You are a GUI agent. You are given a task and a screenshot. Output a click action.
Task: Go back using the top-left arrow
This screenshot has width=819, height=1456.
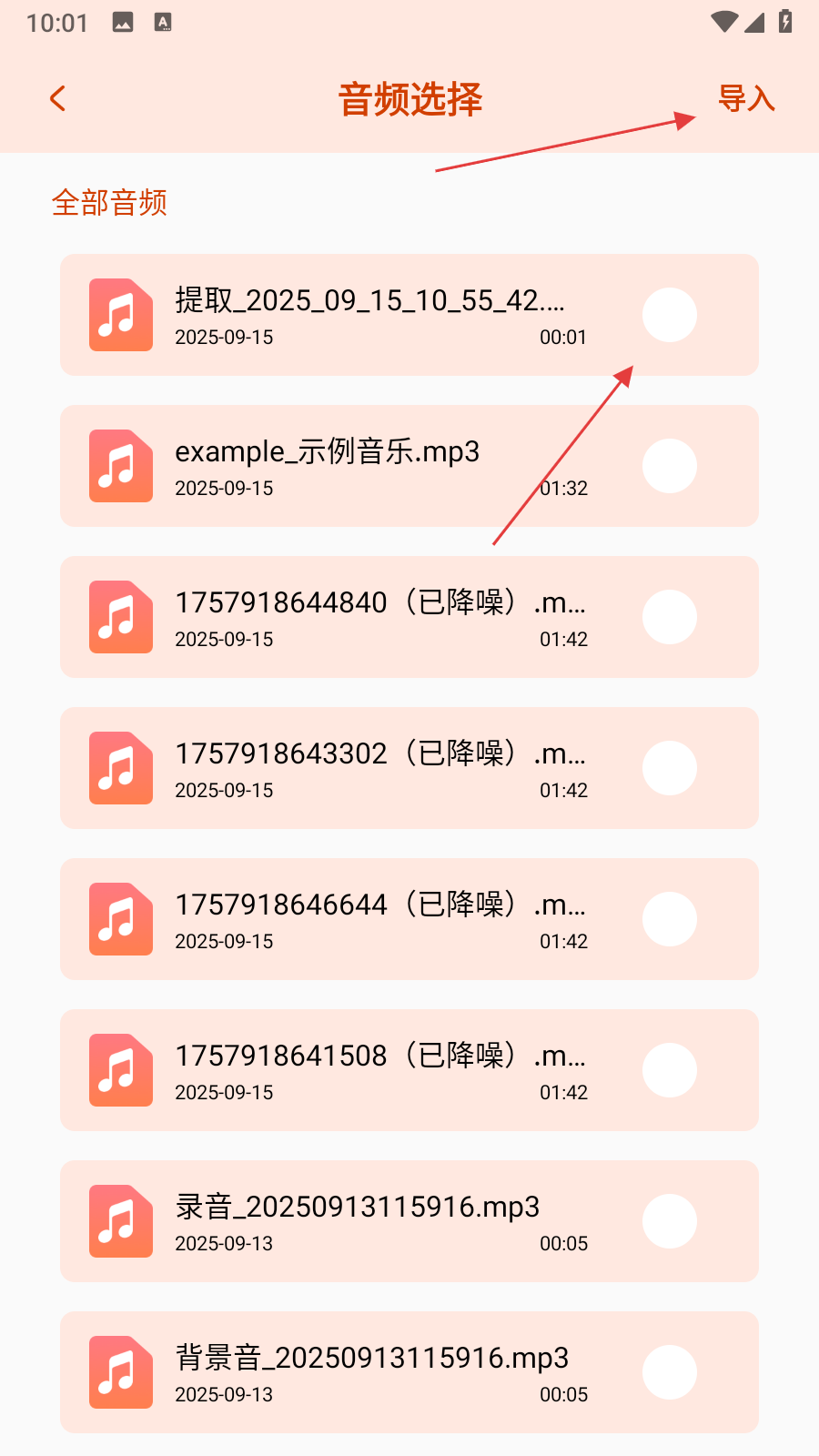58,98
